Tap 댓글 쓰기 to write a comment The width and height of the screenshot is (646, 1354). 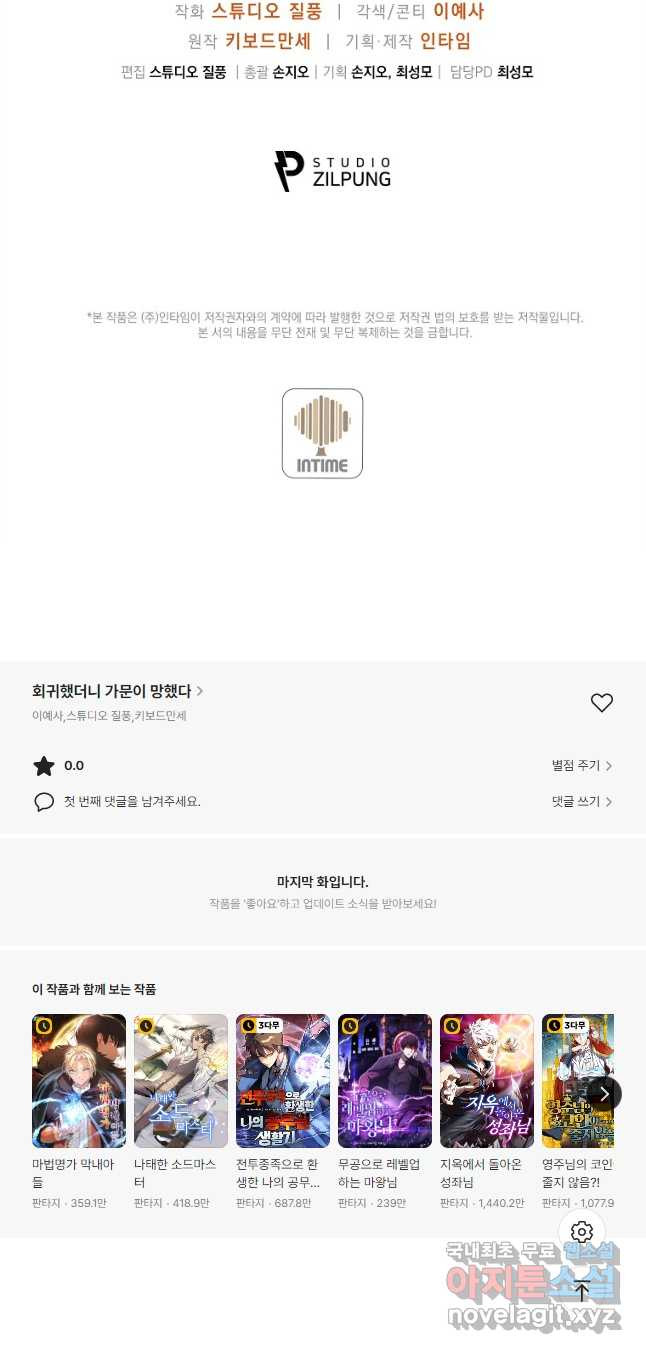(581, 802)
